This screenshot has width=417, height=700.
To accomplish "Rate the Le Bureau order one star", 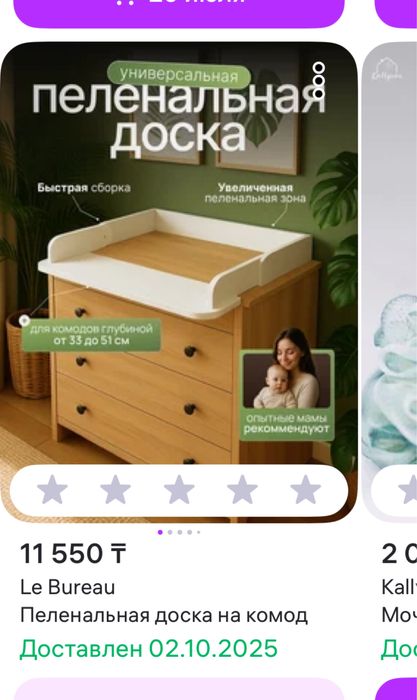I will [x=52, y=490].
